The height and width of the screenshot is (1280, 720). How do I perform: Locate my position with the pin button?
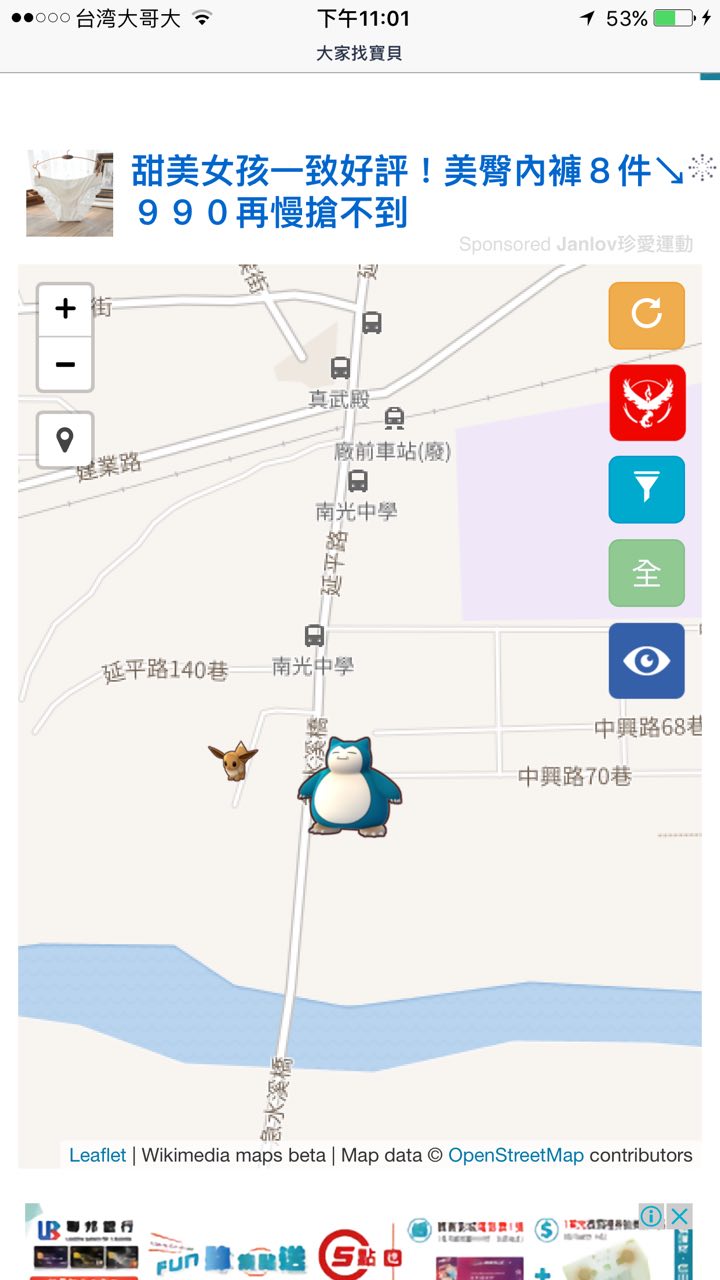pyautogui.click(x=65, y=439)
